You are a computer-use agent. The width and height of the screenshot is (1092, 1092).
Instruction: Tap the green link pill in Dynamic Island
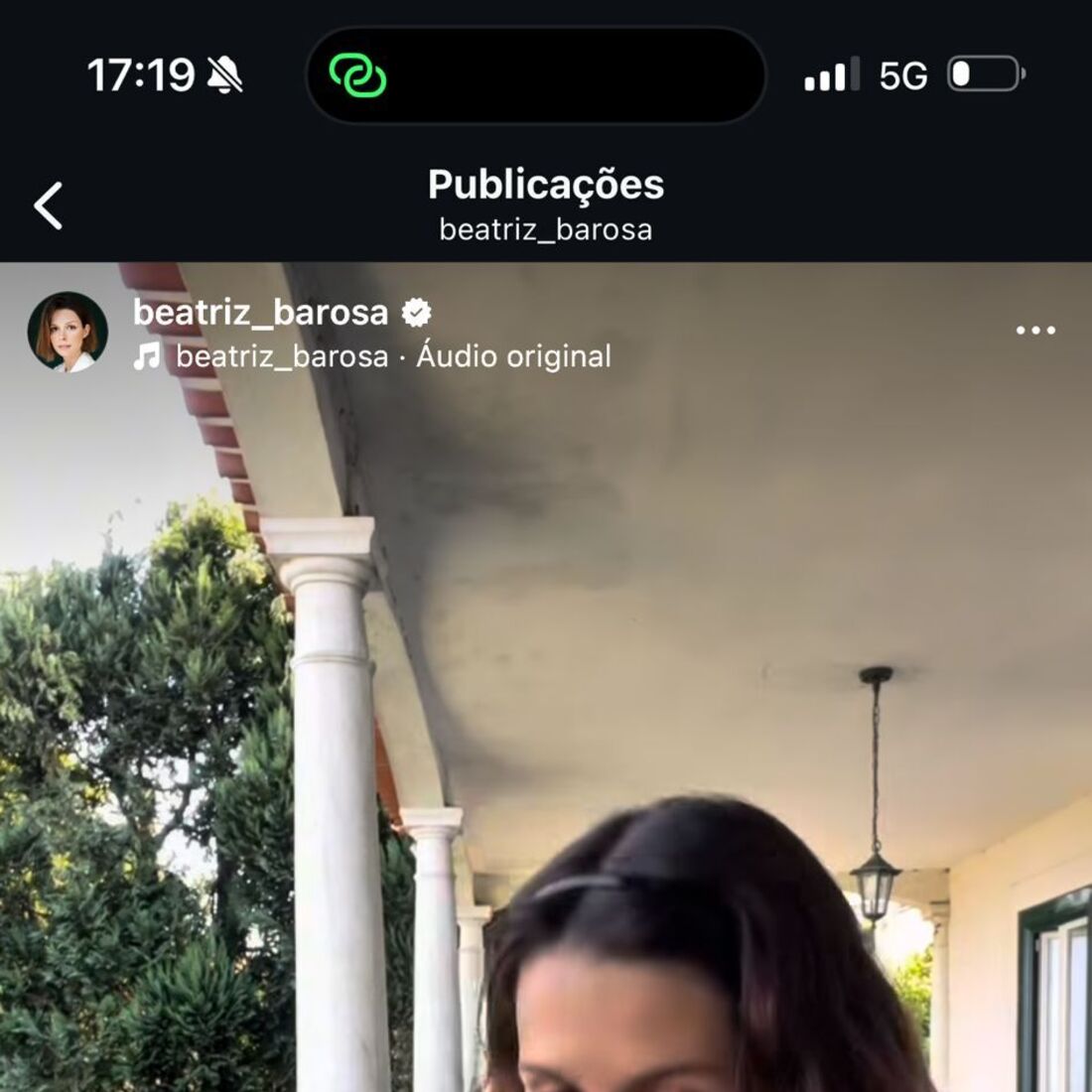point(357,75)
